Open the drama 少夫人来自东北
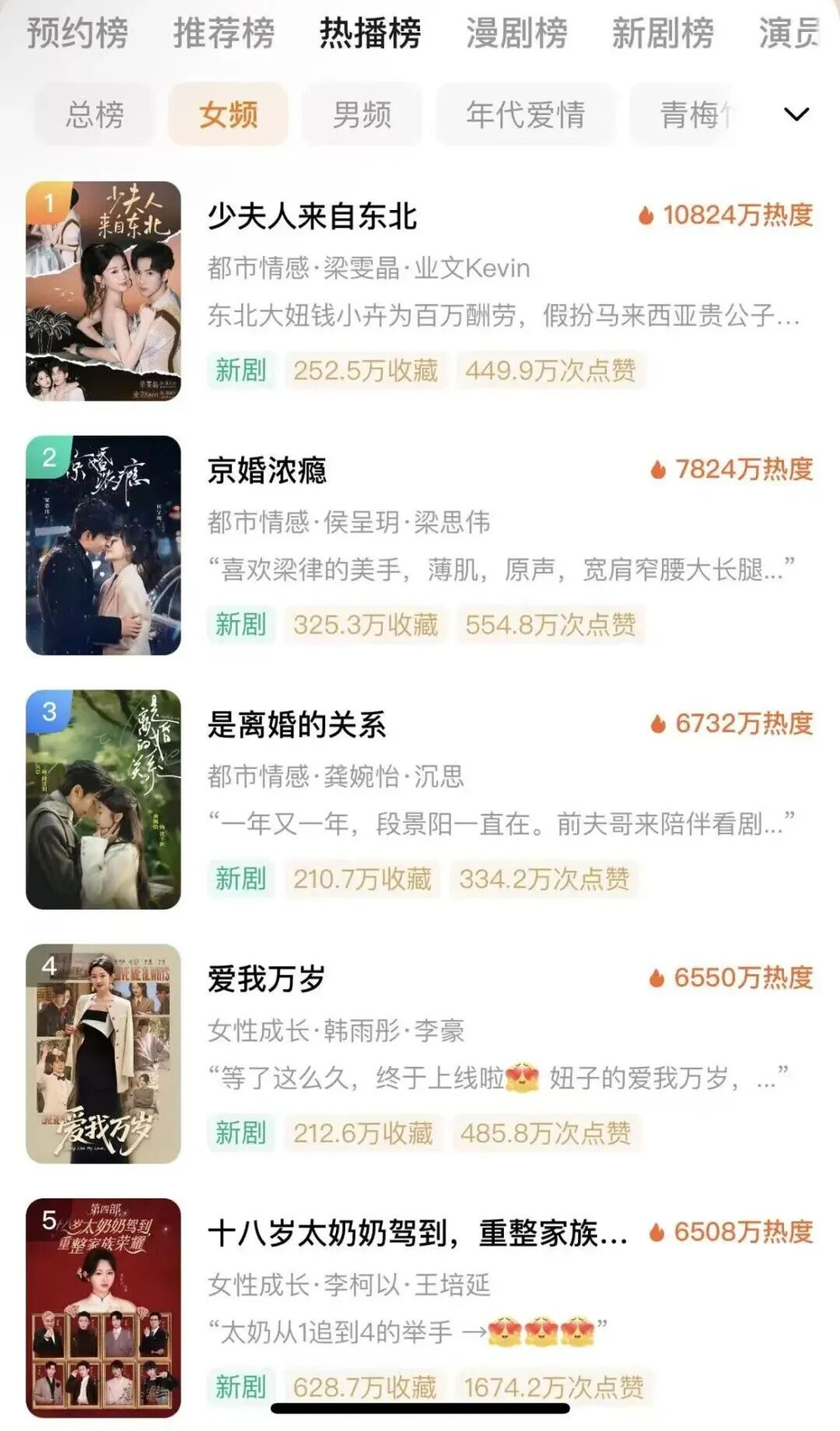The width and height of the screenshot is (840, 1431). click(x=312, y=217)
